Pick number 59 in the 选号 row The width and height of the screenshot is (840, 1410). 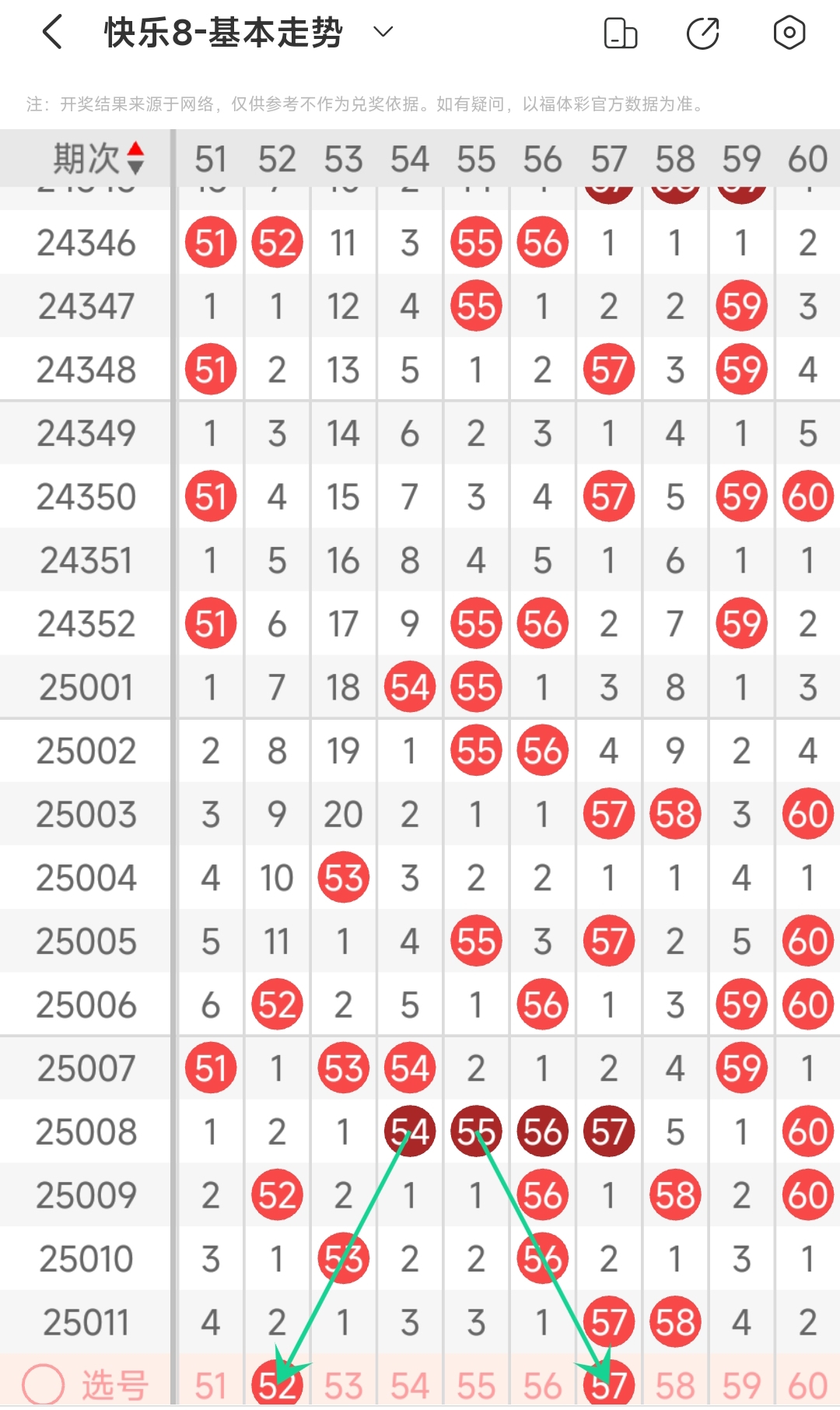pyautogui.click(x=741, y=1386)
